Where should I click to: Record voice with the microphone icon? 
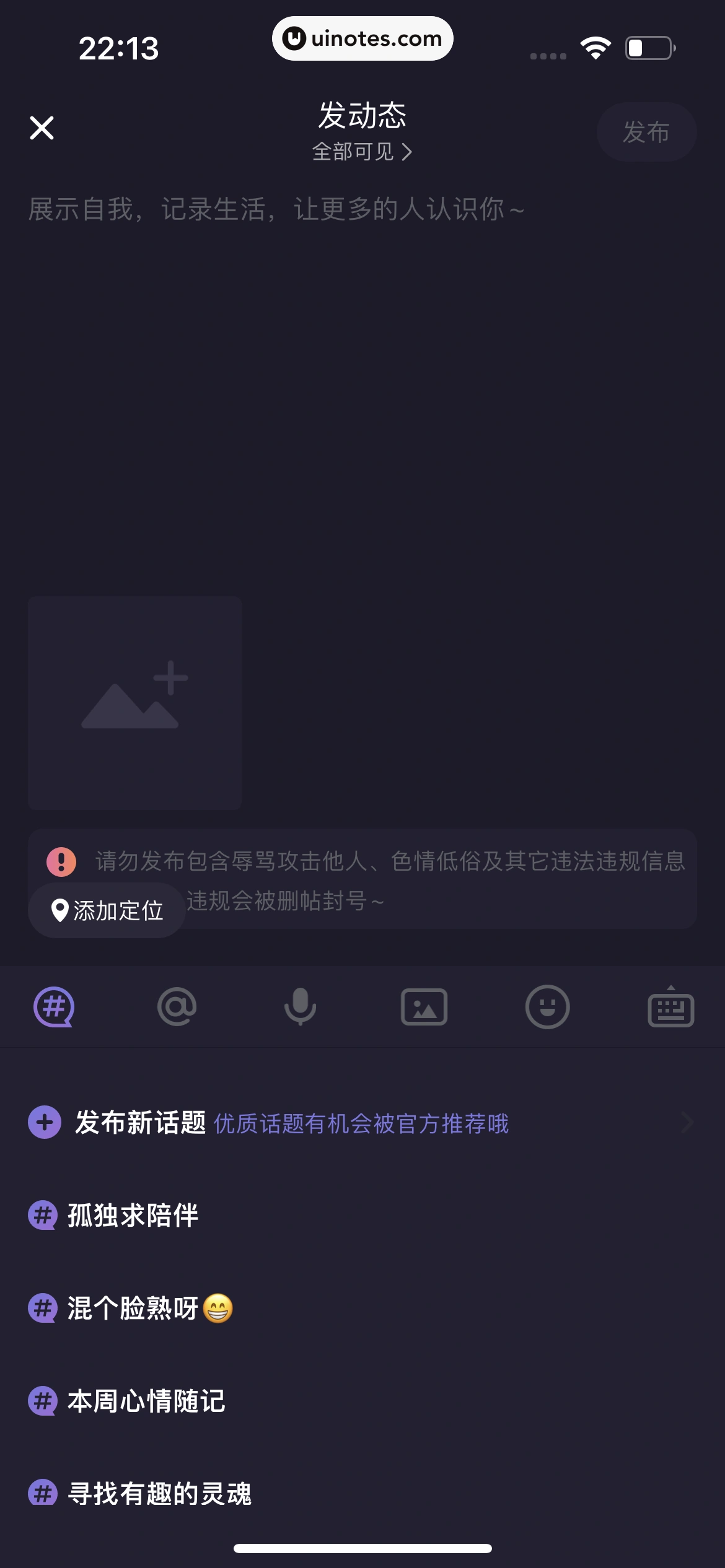[301, 1007]
